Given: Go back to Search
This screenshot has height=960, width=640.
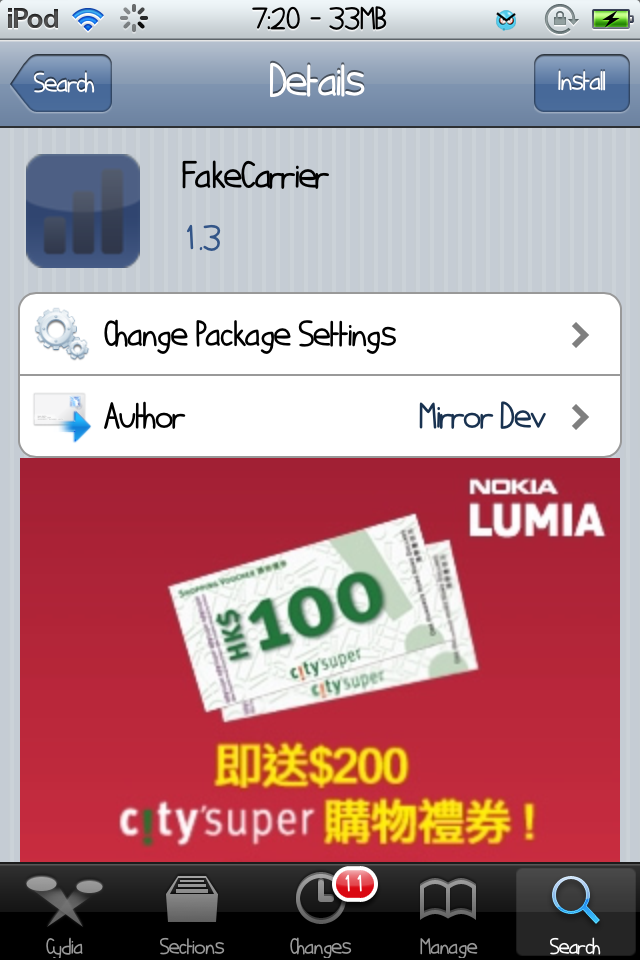Looking at the screenshot, I should (62, 83).
